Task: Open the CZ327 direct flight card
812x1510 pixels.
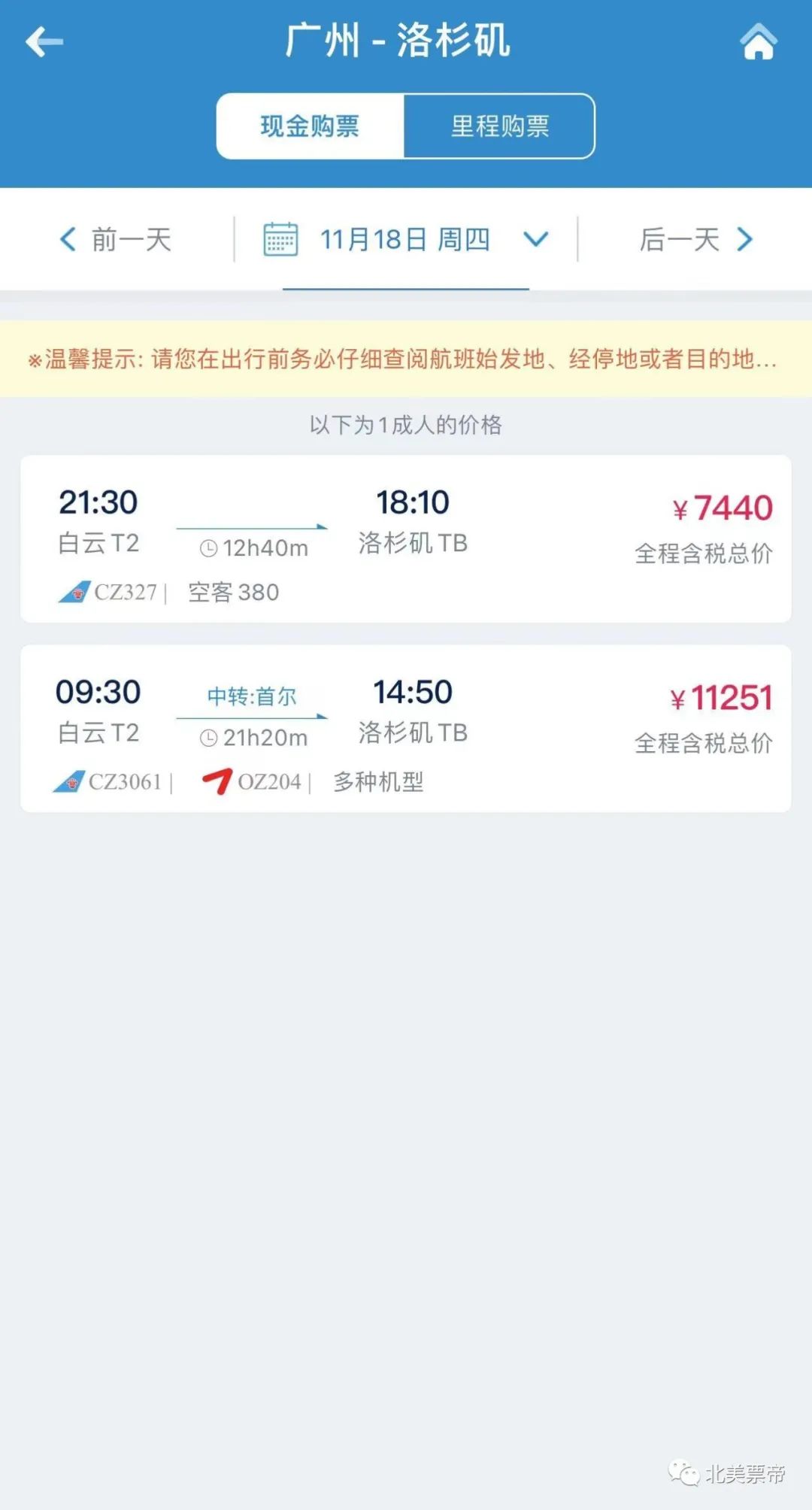Action: click(x=405, y=538)
